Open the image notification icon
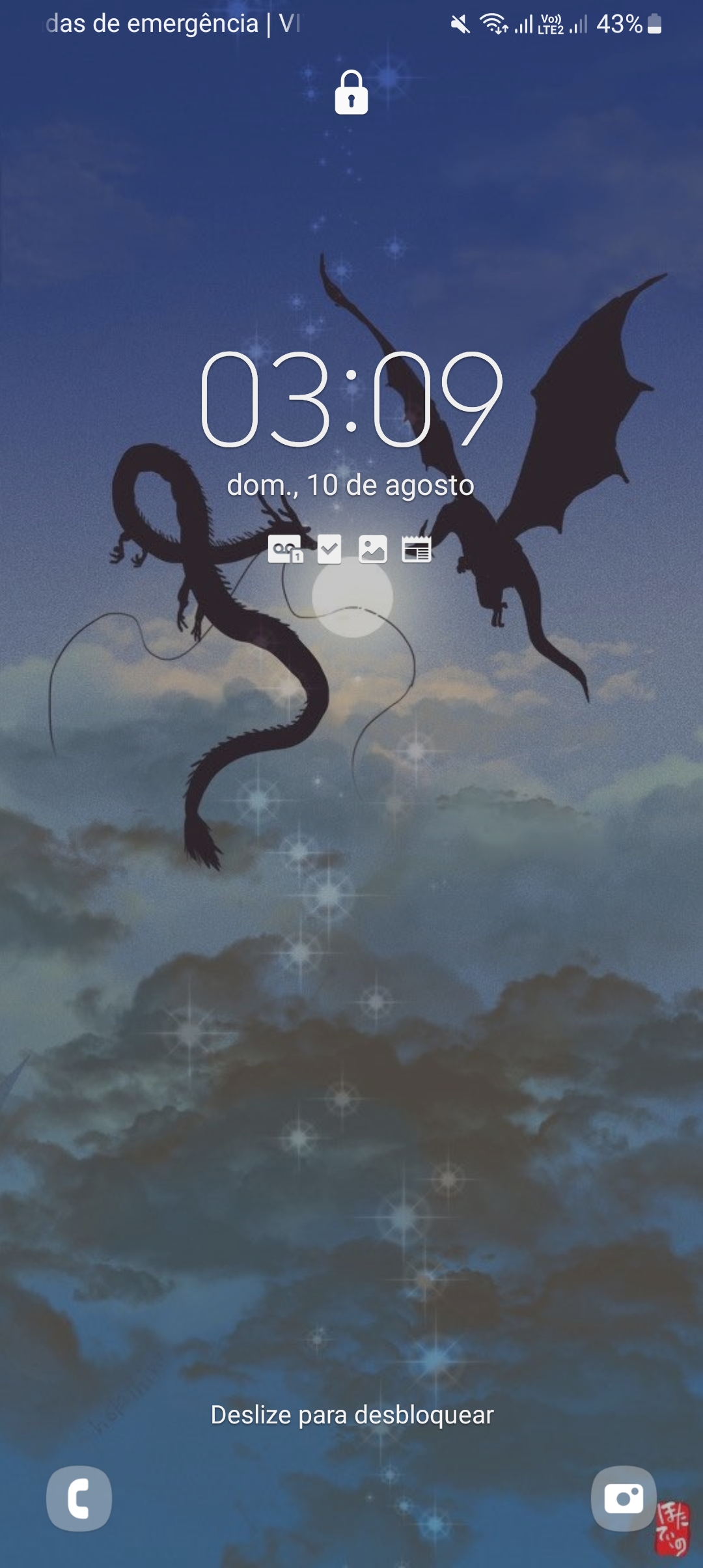The height and width of the screenshot is (1568, 703). point(373,549)
